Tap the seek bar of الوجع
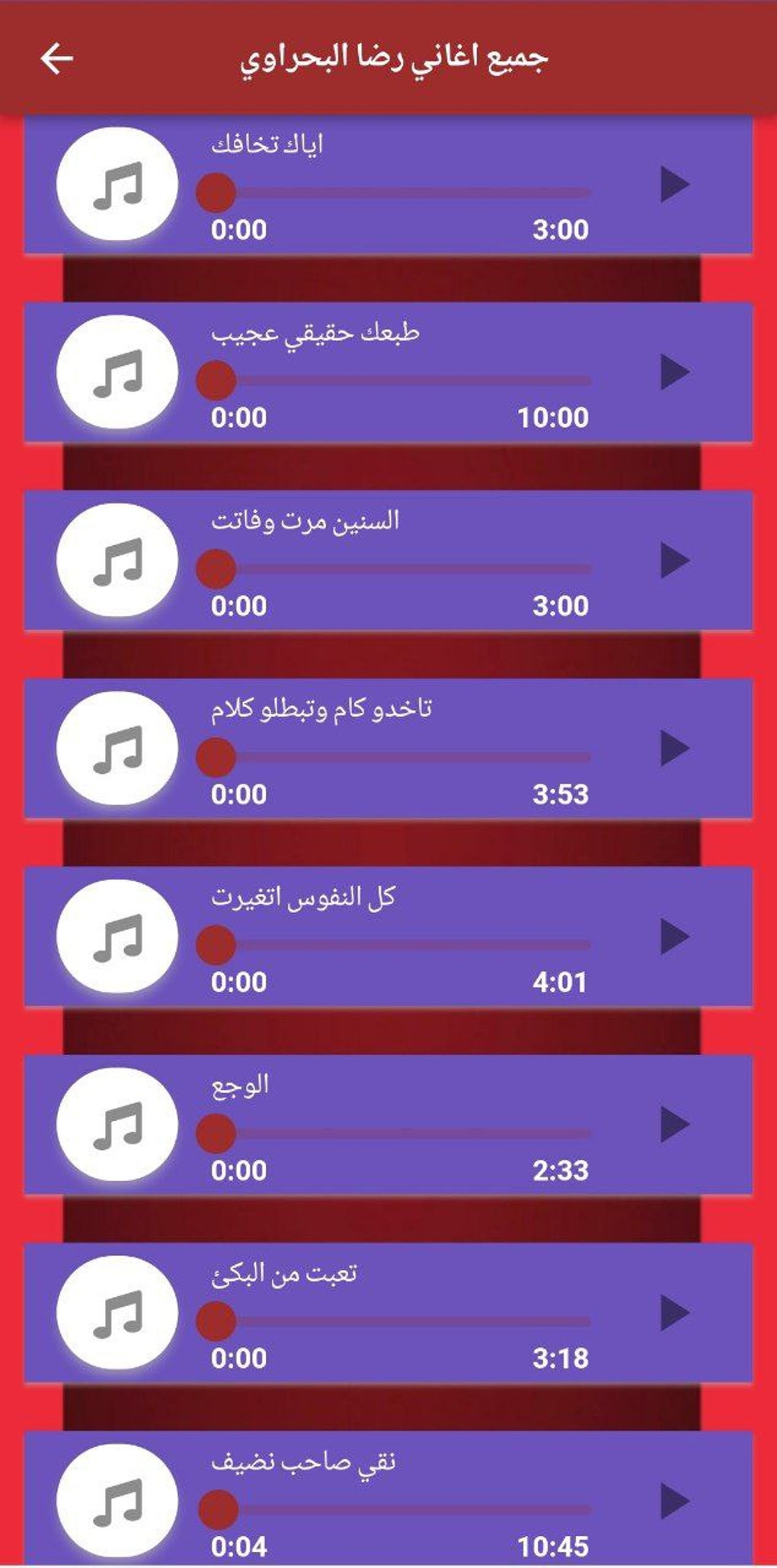 pos(404,1133)
